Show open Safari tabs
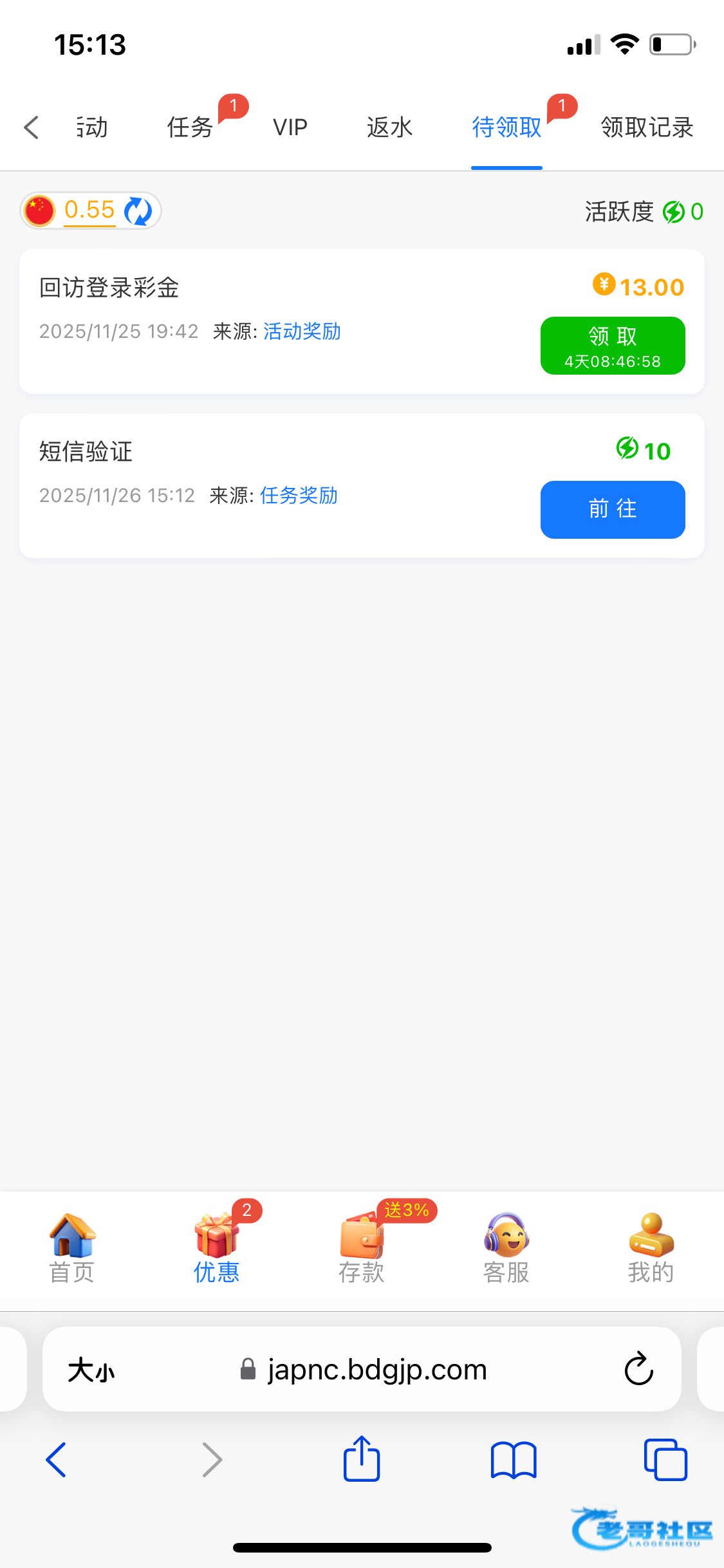This screenshot has height=1568, width=724. point(665,1459)
